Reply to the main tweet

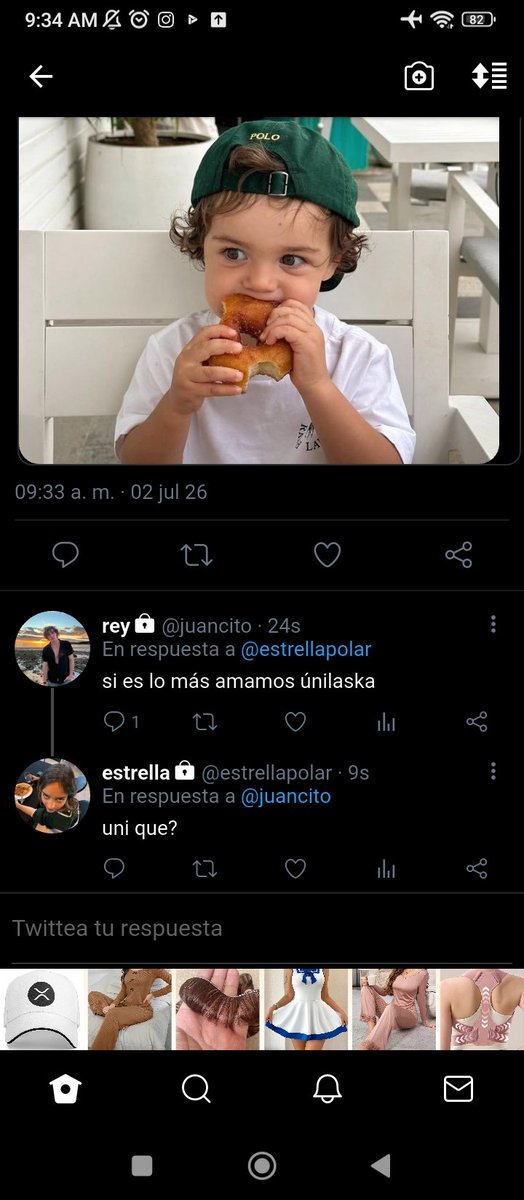(x=65, y=555)
